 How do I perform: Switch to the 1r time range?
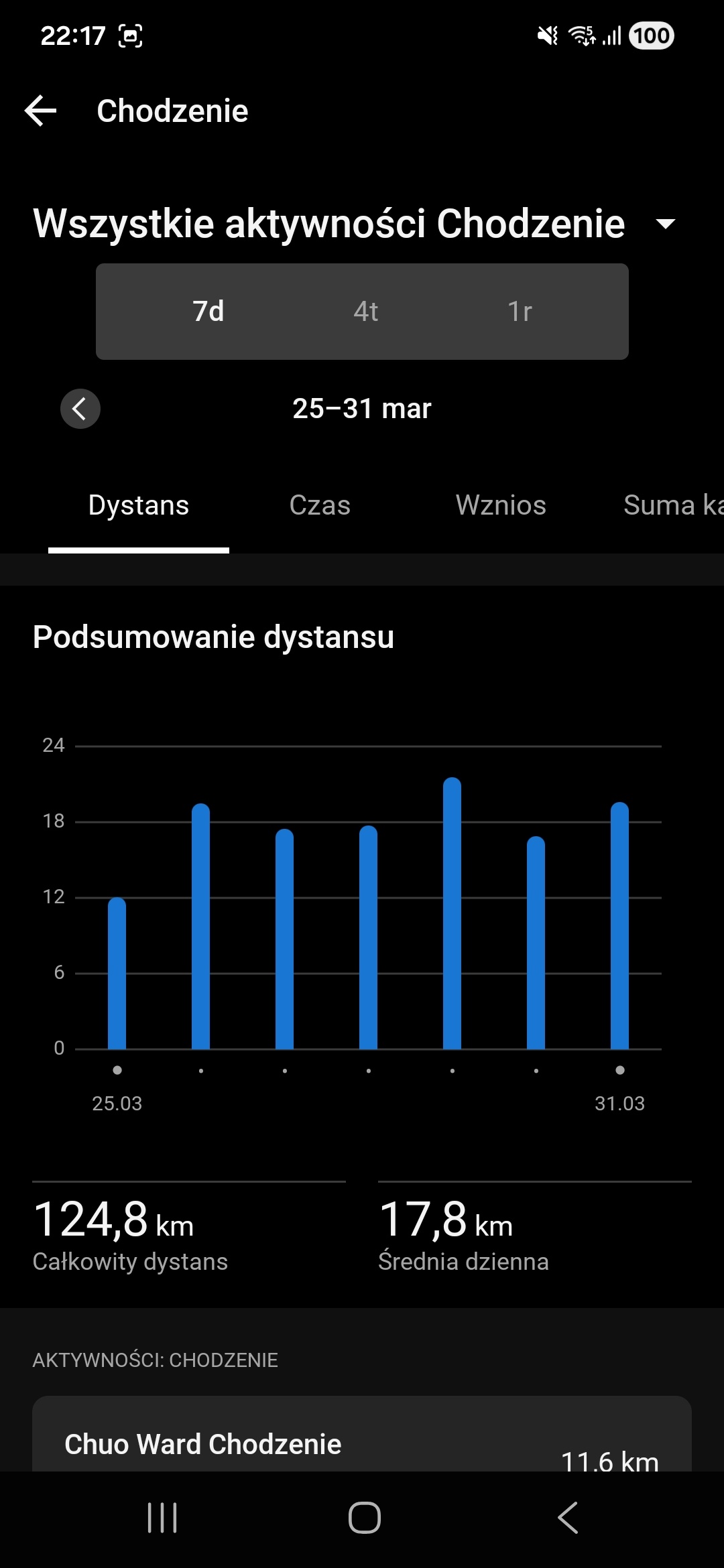pyautogui.click(x=520, y=312)
